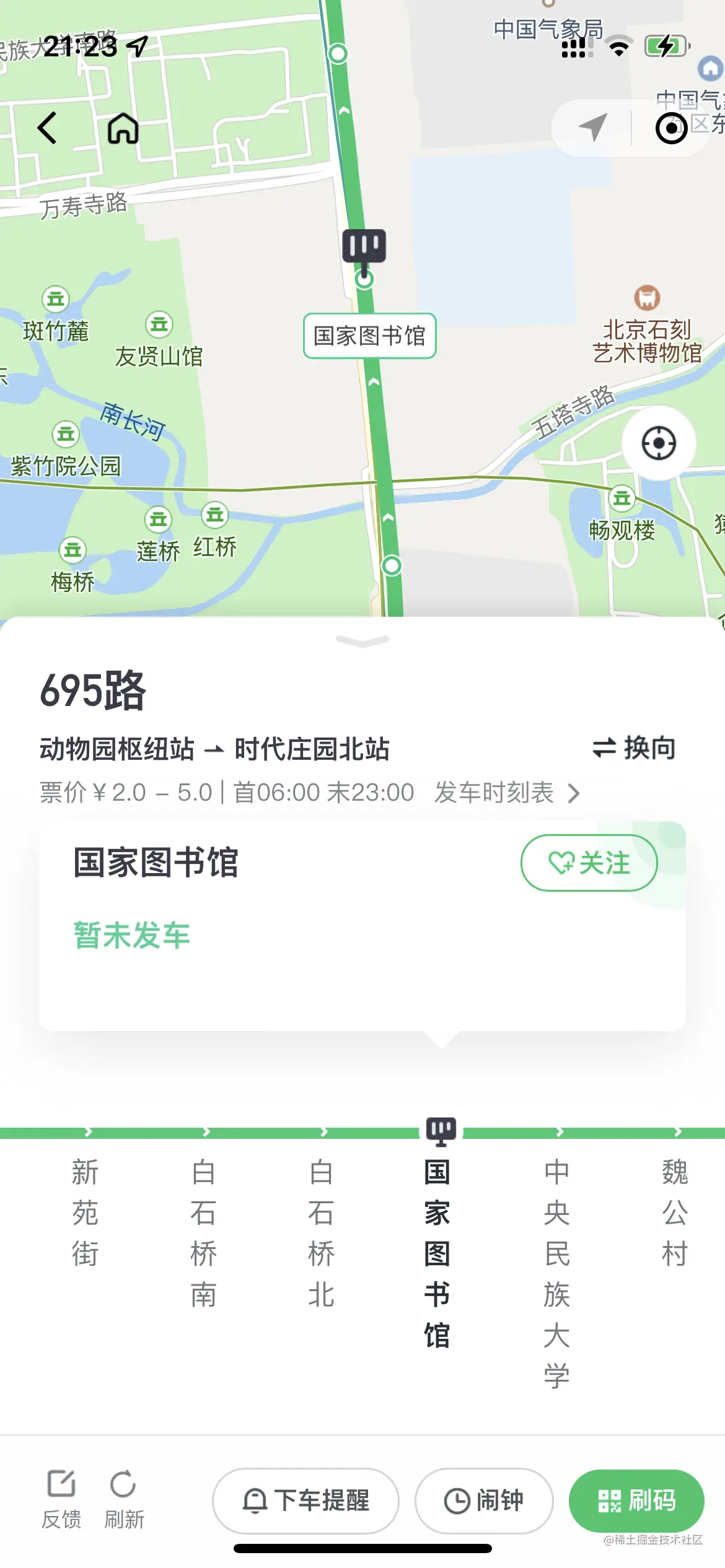
Task: Close the mini-program with the circle button
Action: click(x=671, y=128)
